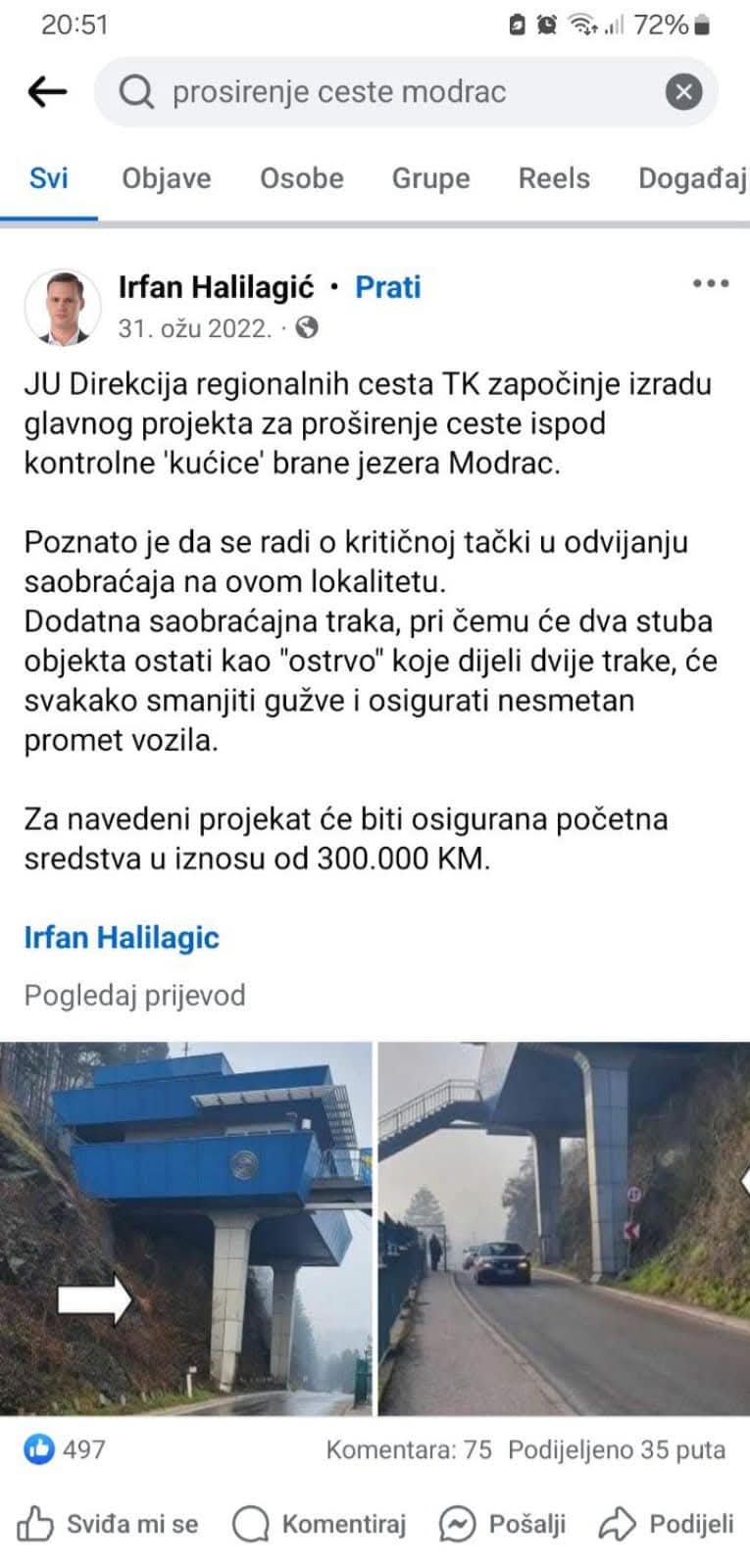The height and width of the screenshot is (1568, 750).
Task: Switch to the Osobe tab
Action: 301,178
